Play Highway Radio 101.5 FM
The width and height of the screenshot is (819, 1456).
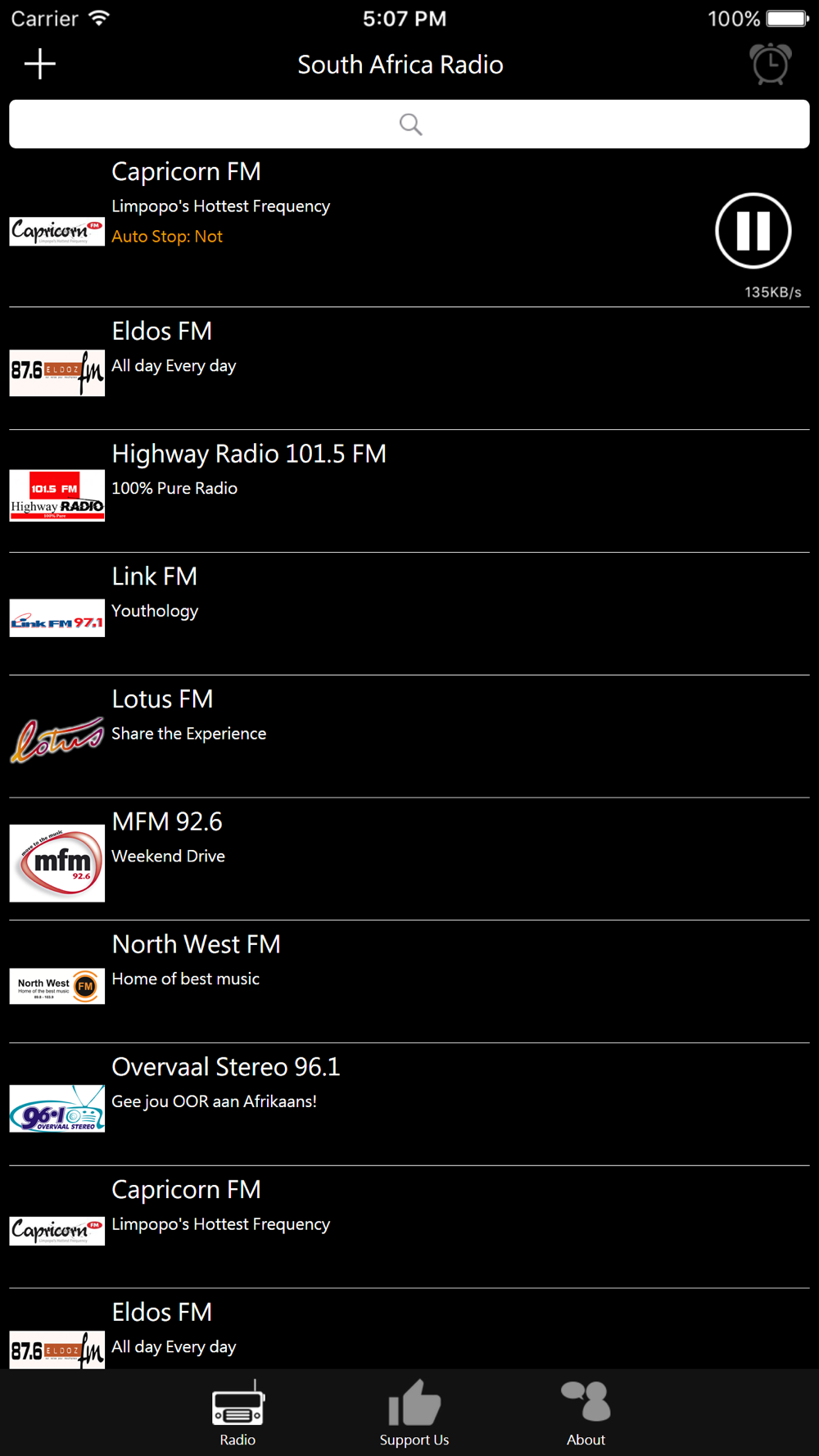(x=409, y=491)
